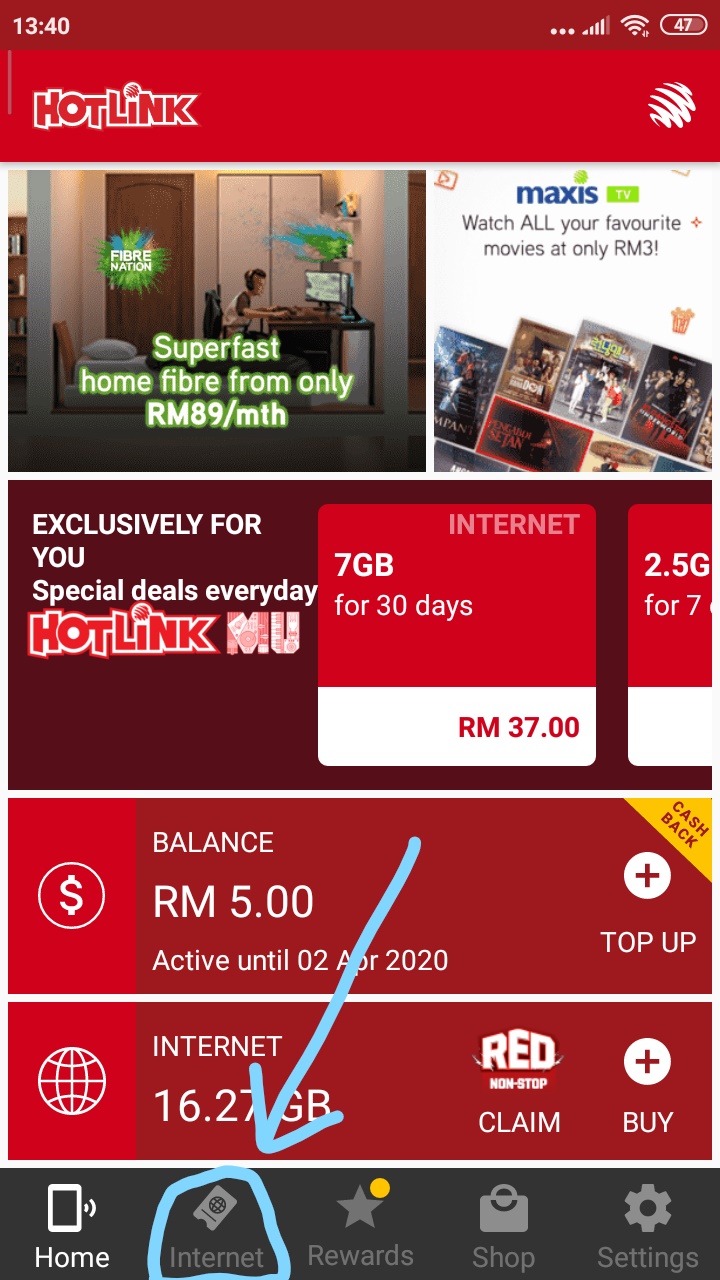Tap BUY plus button for internet
The image size is (720, 1280).
[x=647, y=1062]
